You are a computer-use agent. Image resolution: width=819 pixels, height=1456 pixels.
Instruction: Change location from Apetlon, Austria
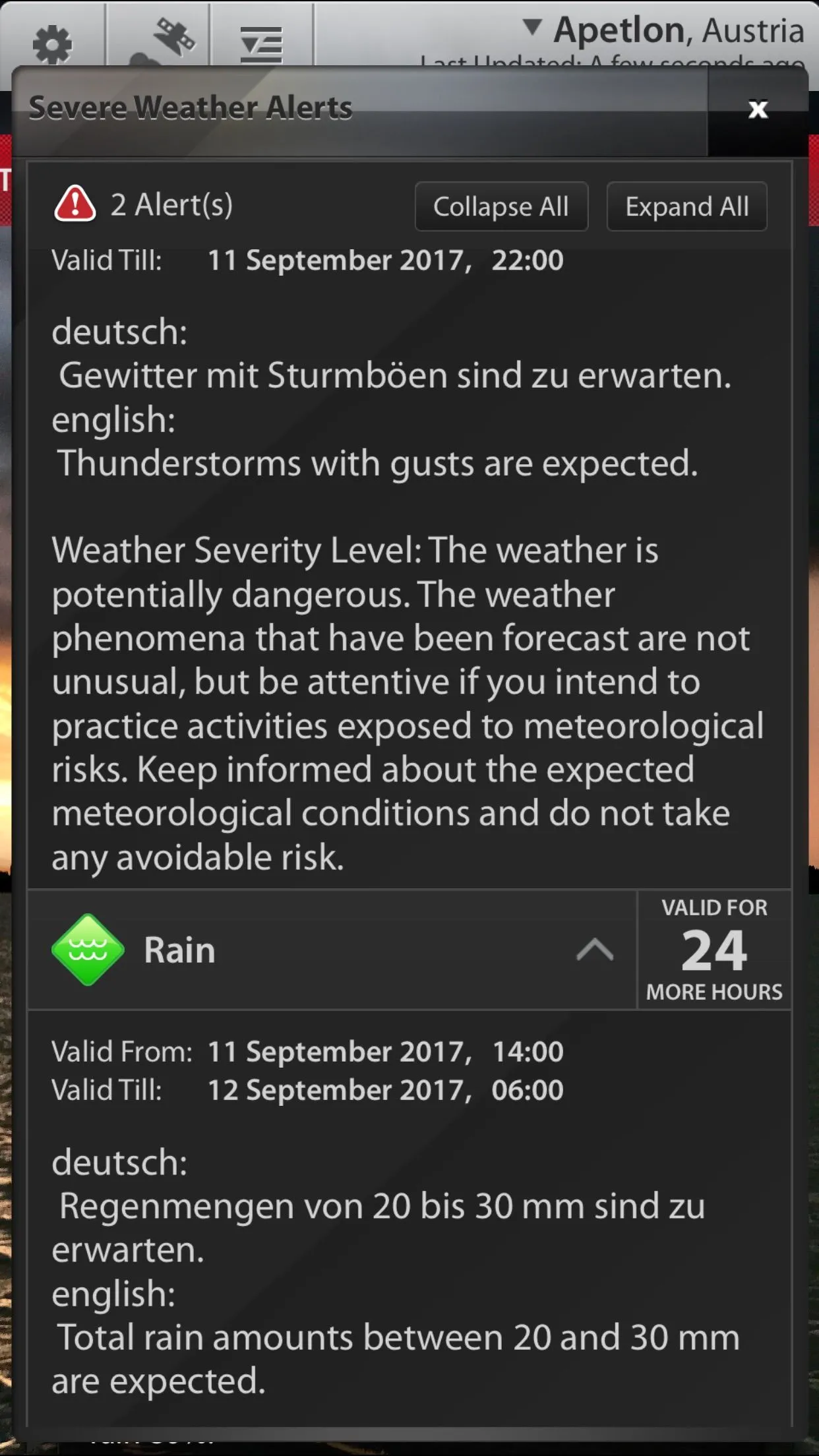point(666,30)
